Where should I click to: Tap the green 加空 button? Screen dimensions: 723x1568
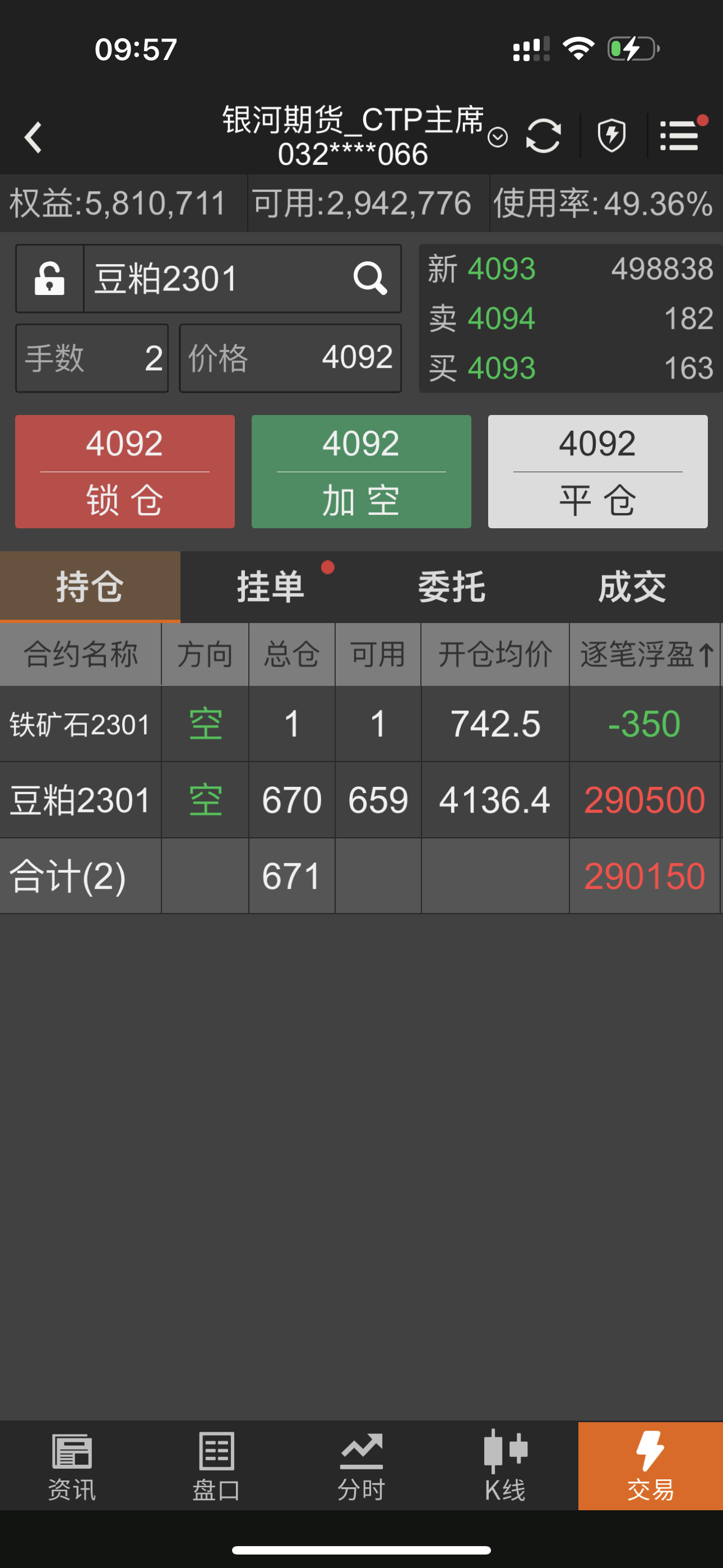[361, 472]
